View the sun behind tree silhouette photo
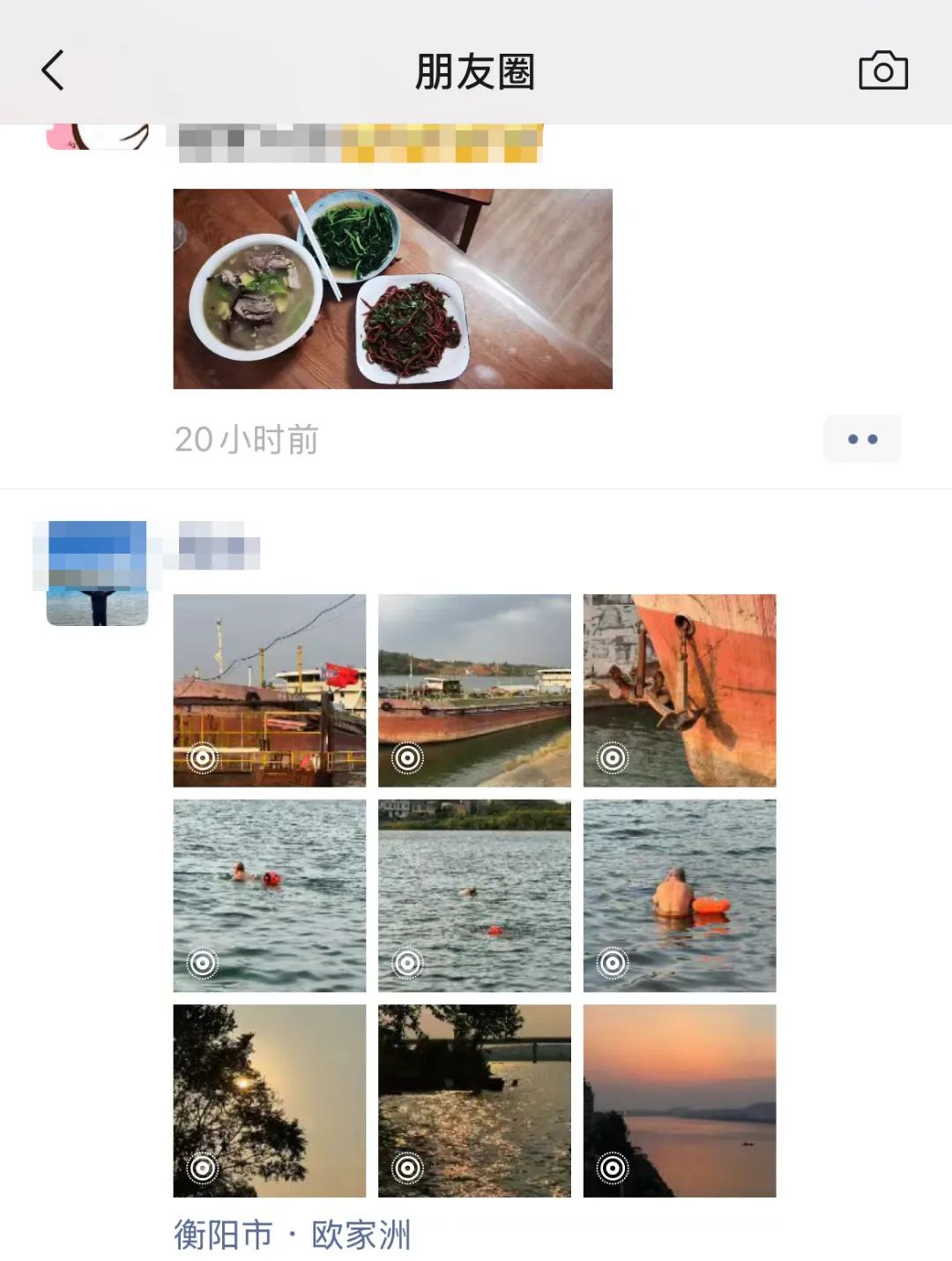This screenshot has width=952, height=1261. (269, 1101)
